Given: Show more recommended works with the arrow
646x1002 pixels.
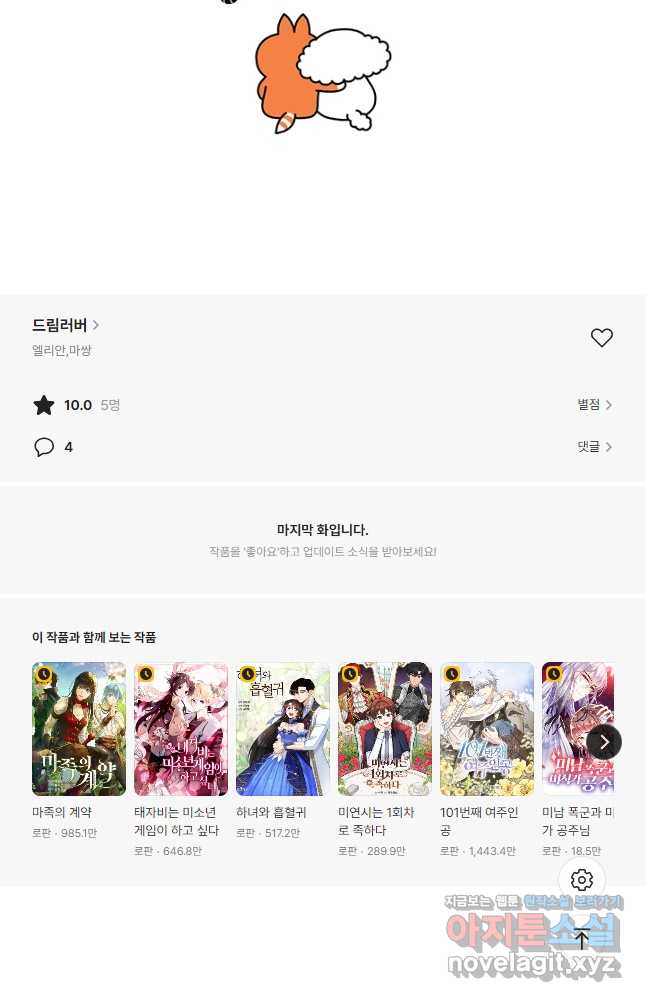Looking at the screenshot, I should [x=604, y=741].
